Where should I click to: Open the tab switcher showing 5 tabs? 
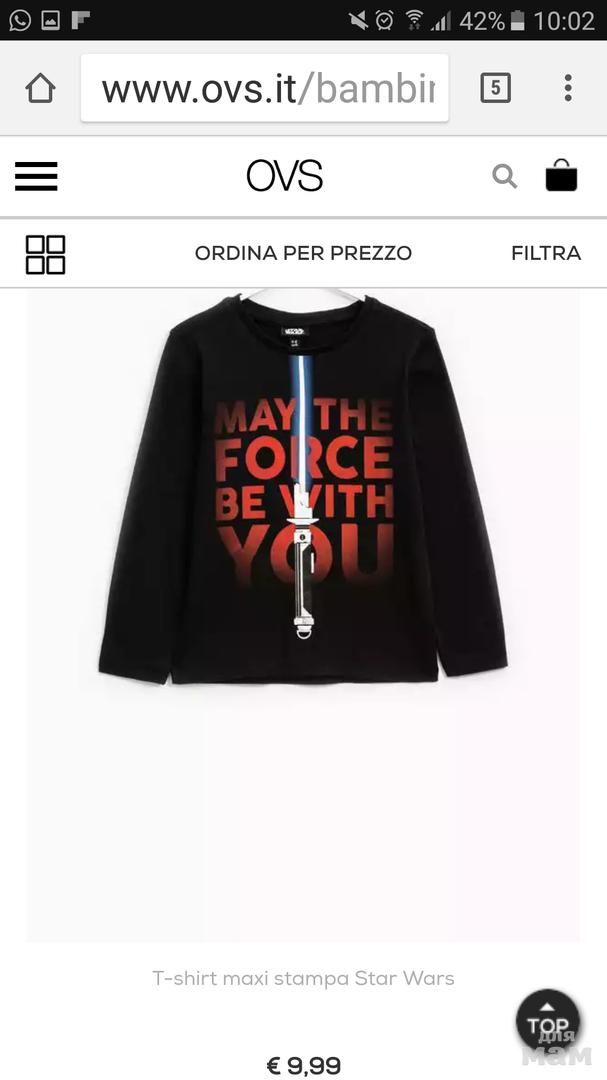pos(495,89)
